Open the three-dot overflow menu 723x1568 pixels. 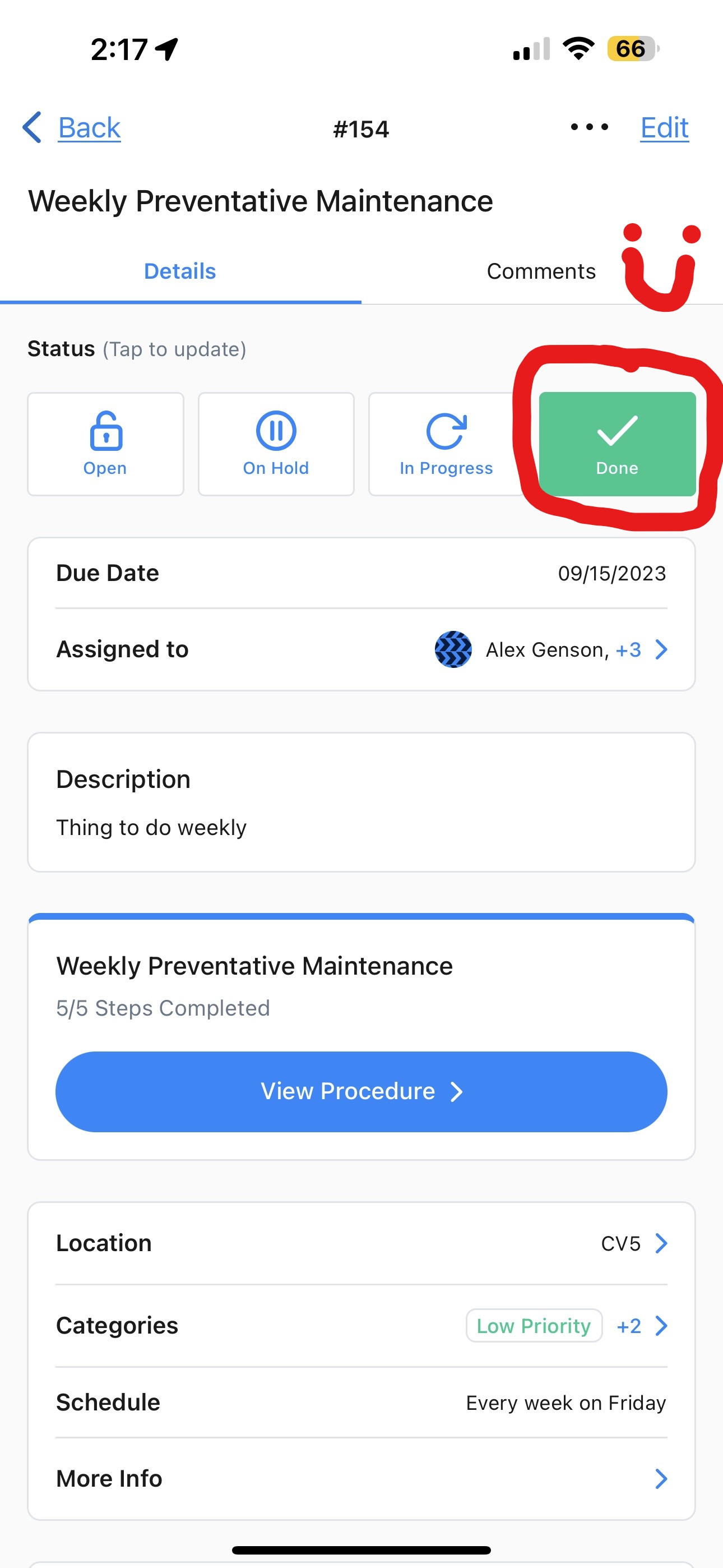(588, 127)
